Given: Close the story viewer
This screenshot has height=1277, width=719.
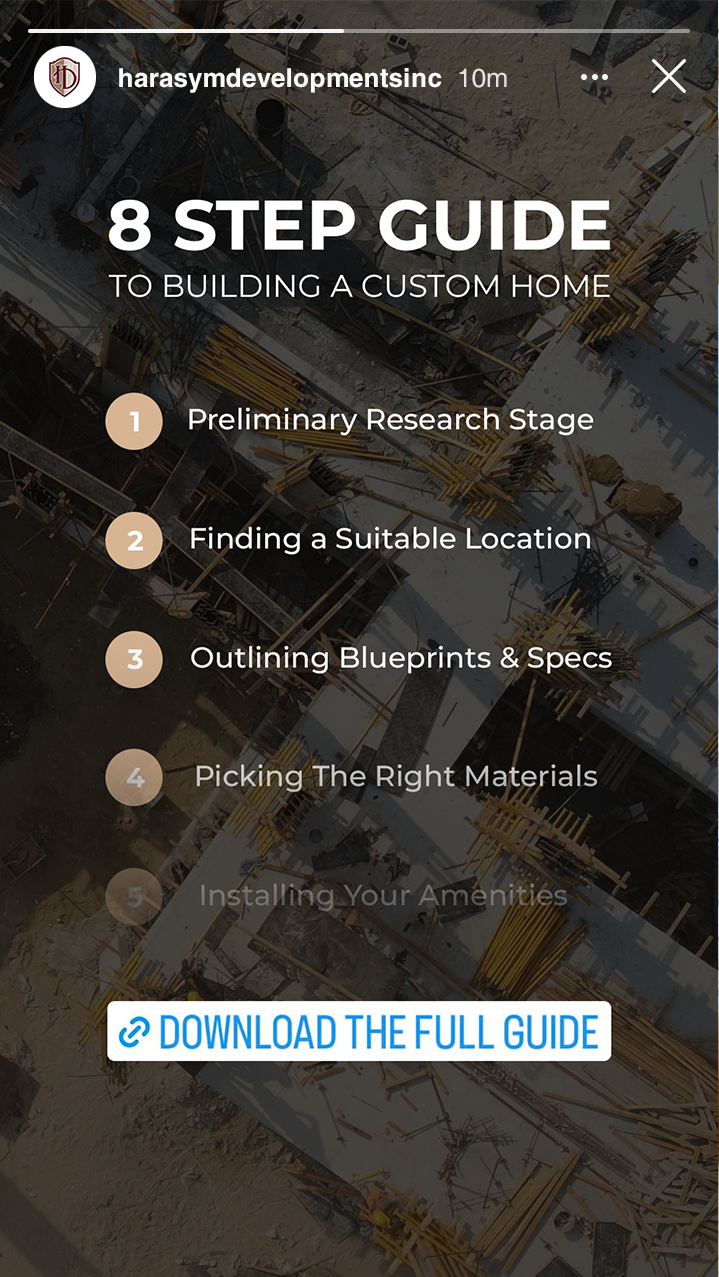Looking at the screenshot, I should point(668,77).
